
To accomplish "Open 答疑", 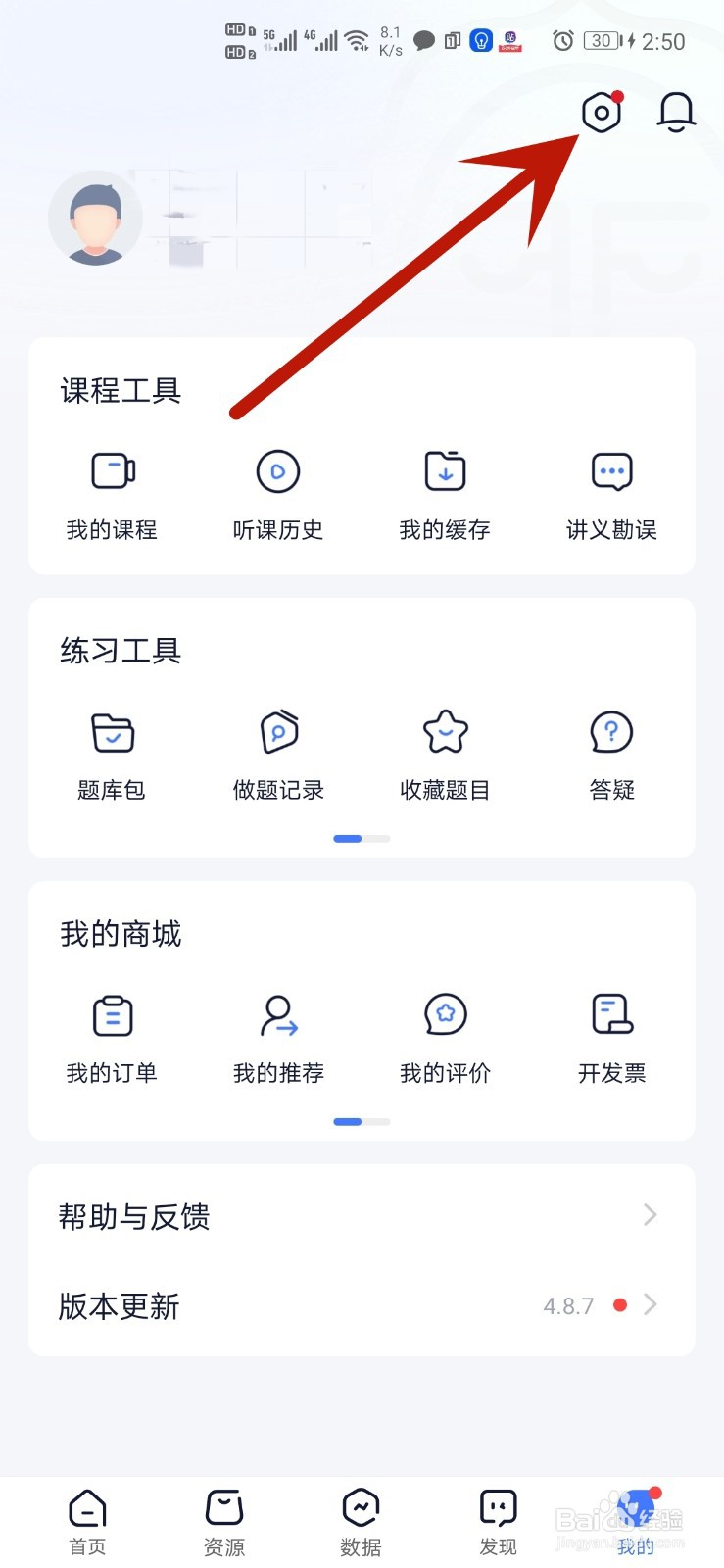I will (611, 755).
